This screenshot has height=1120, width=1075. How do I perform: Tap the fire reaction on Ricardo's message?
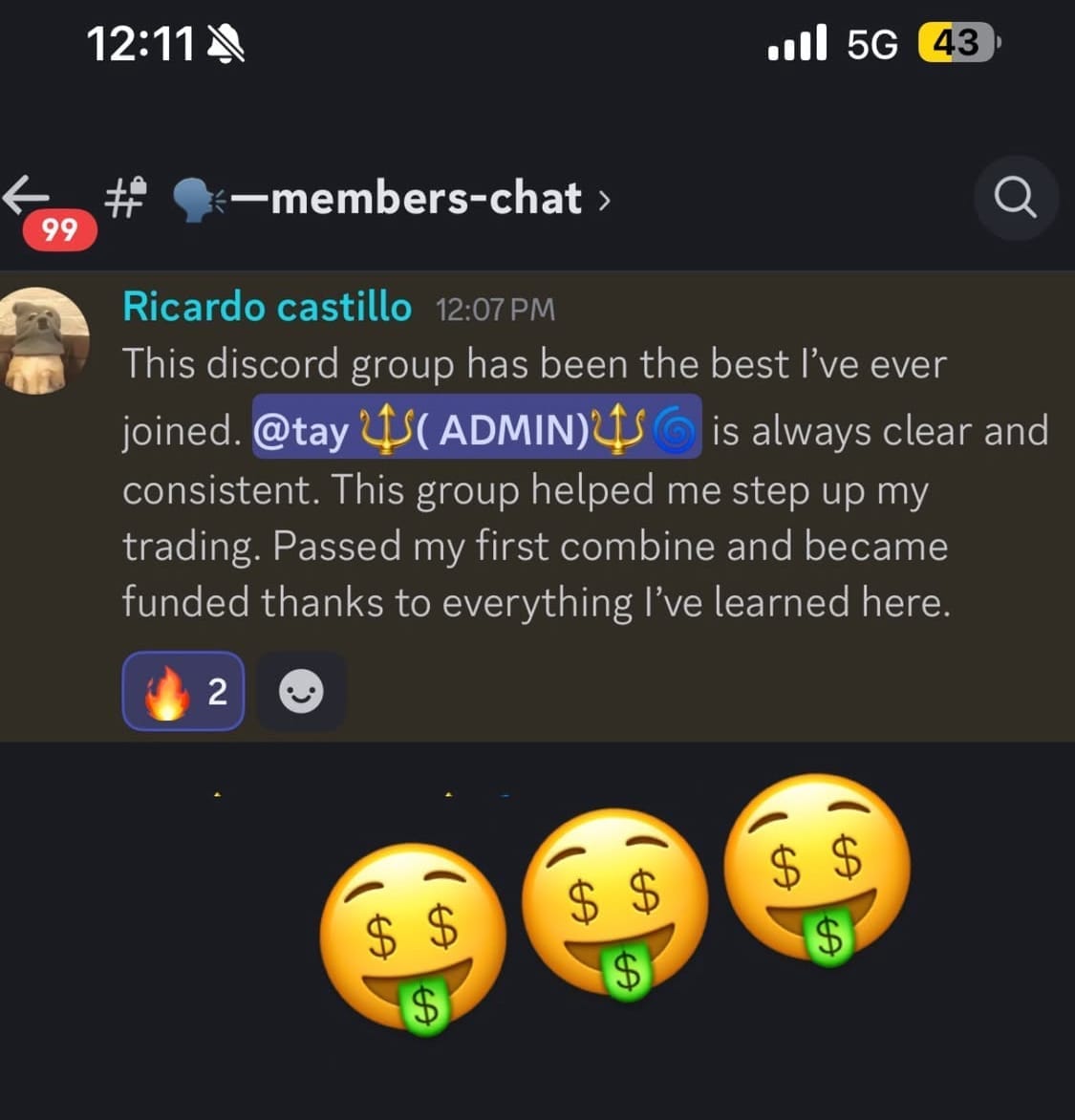pos(183,691)
